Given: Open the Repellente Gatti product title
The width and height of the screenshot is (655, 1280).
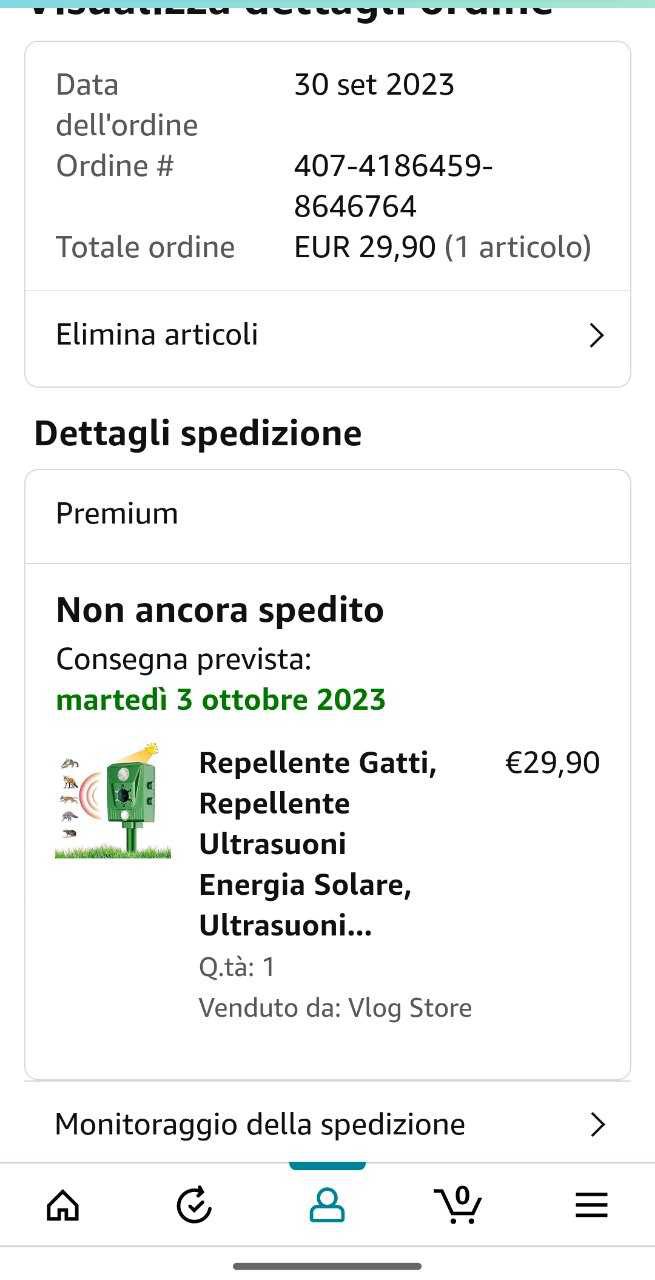Looking at the screenshot, I should (x=317, y=844).
